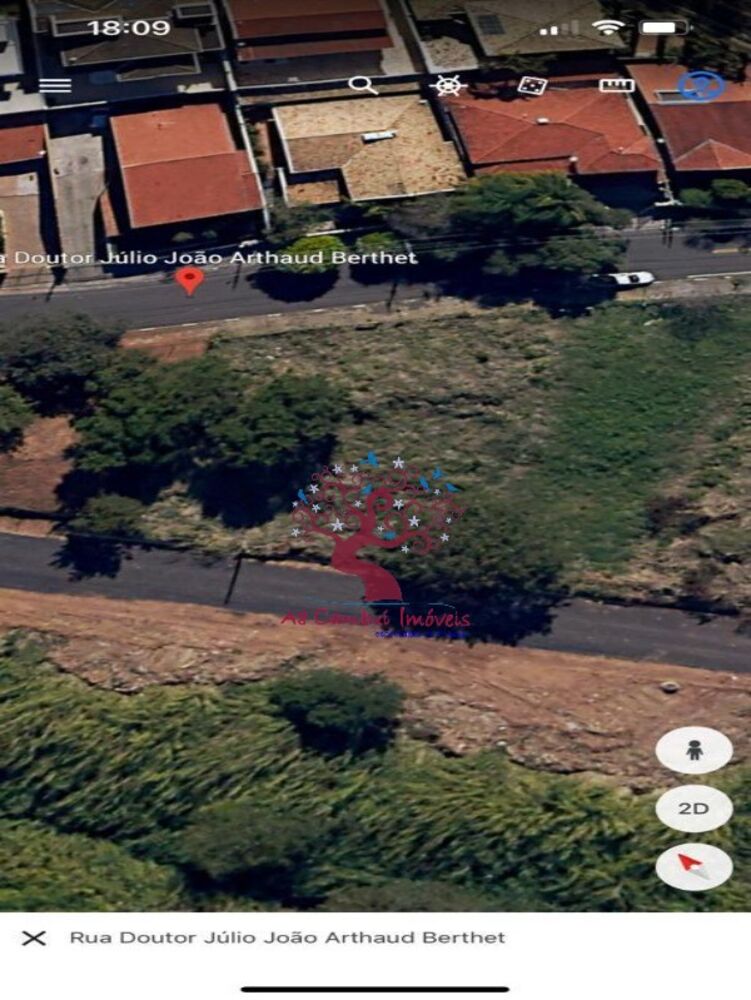Image resolution: width=751 pixels, height=1000 pixels.
Task: Enter Street View with the pegman button
Action: click(694, 750)
